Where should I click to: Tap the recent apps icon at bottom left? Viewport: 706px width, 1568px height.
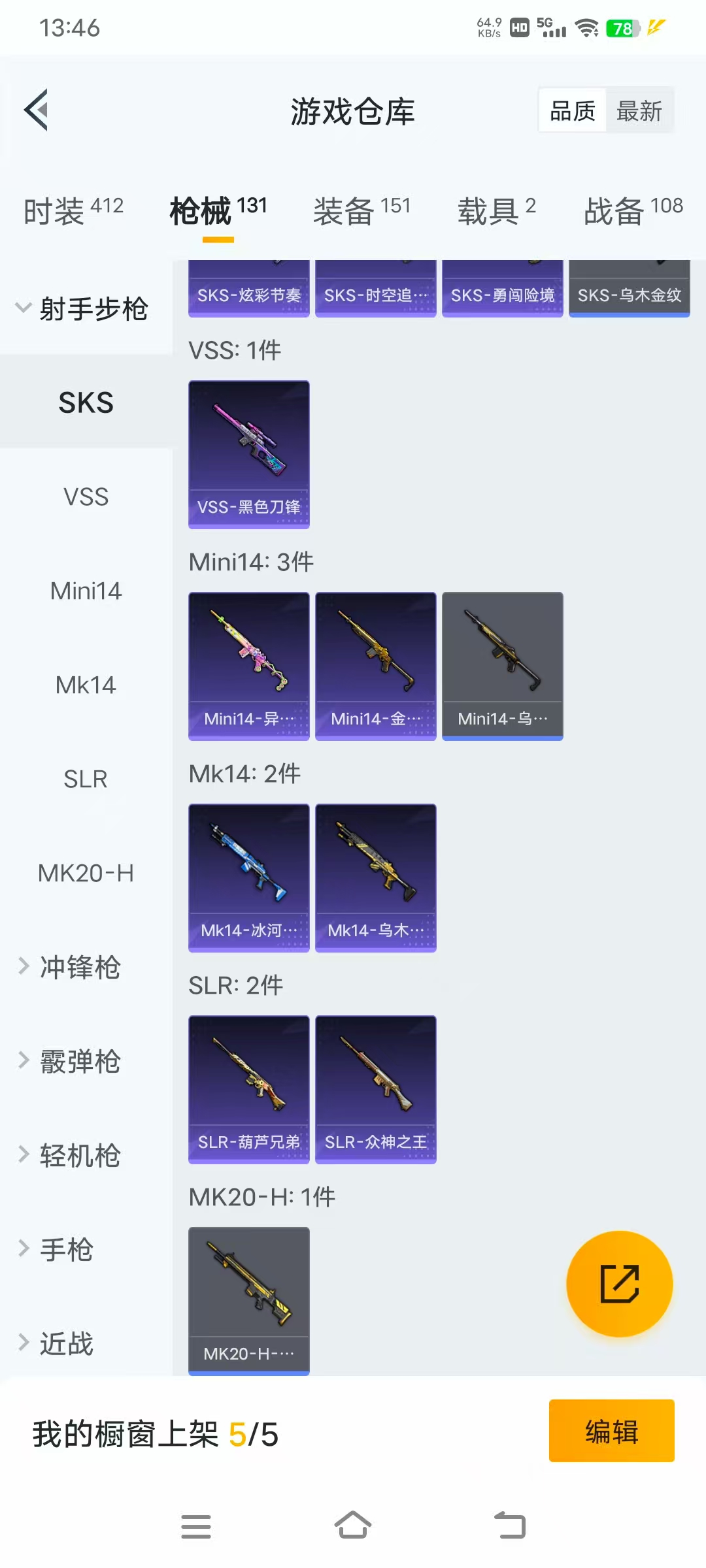click(196, 1525)
